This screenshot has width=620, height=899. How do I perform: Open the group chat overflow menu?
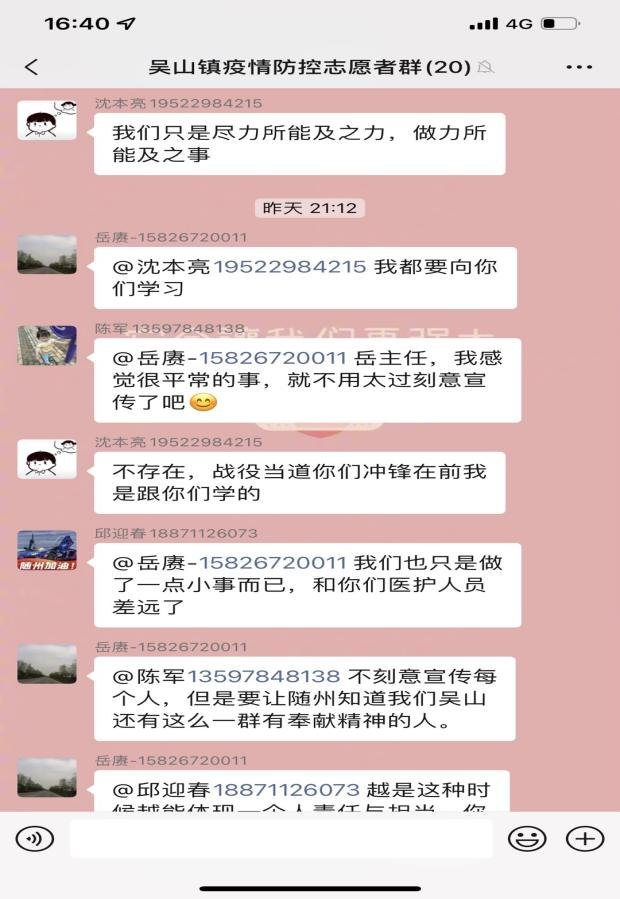pos(579,67)
